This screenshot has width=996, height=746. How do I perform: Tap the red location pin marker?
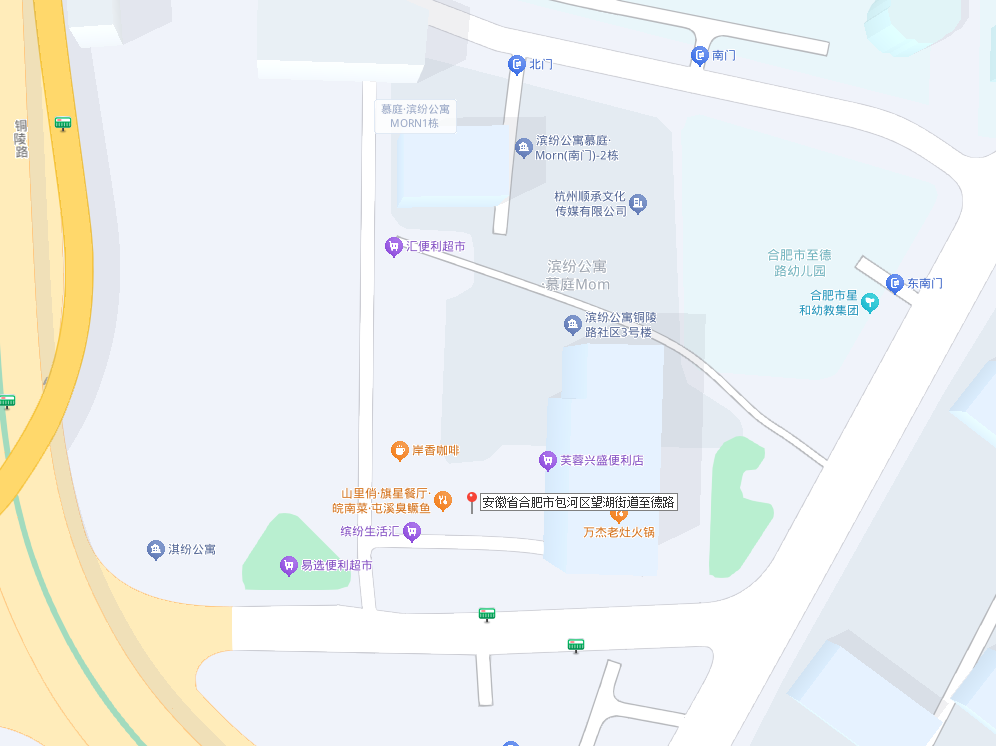tap(472, 502)
